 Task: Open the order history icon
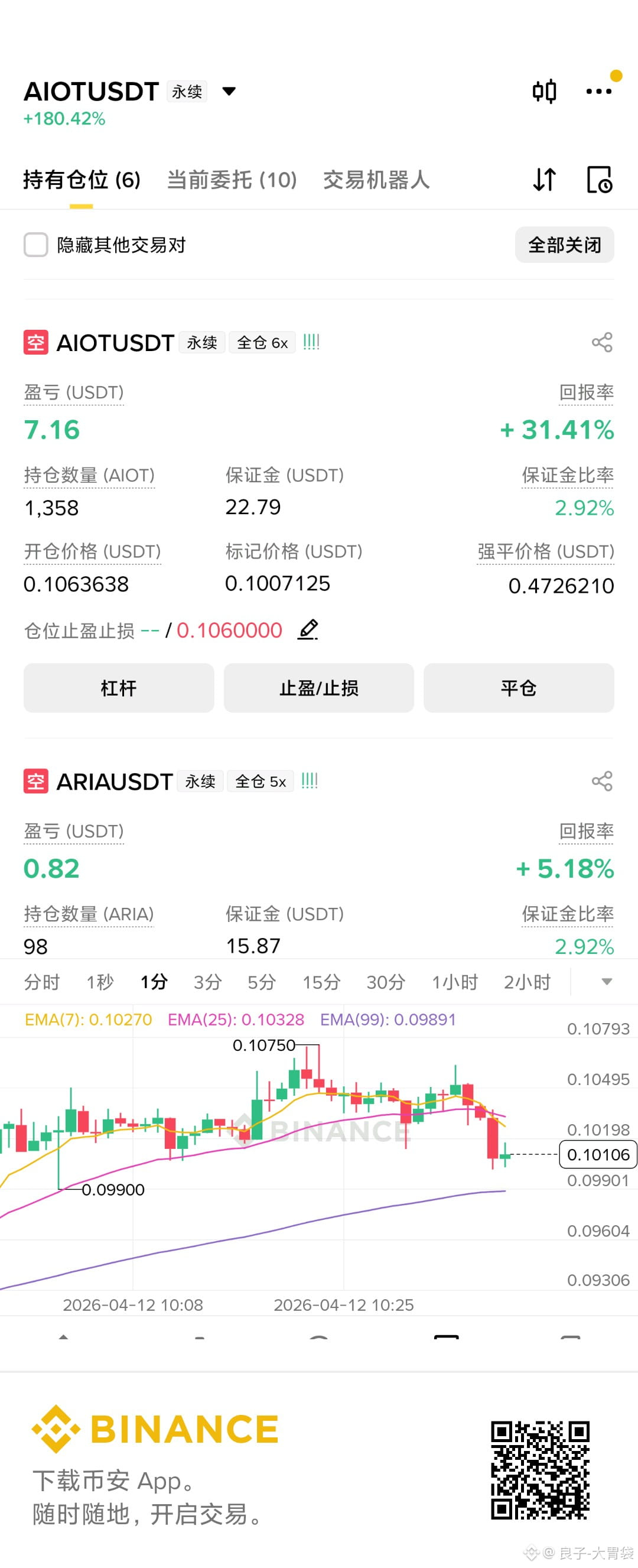599,180
